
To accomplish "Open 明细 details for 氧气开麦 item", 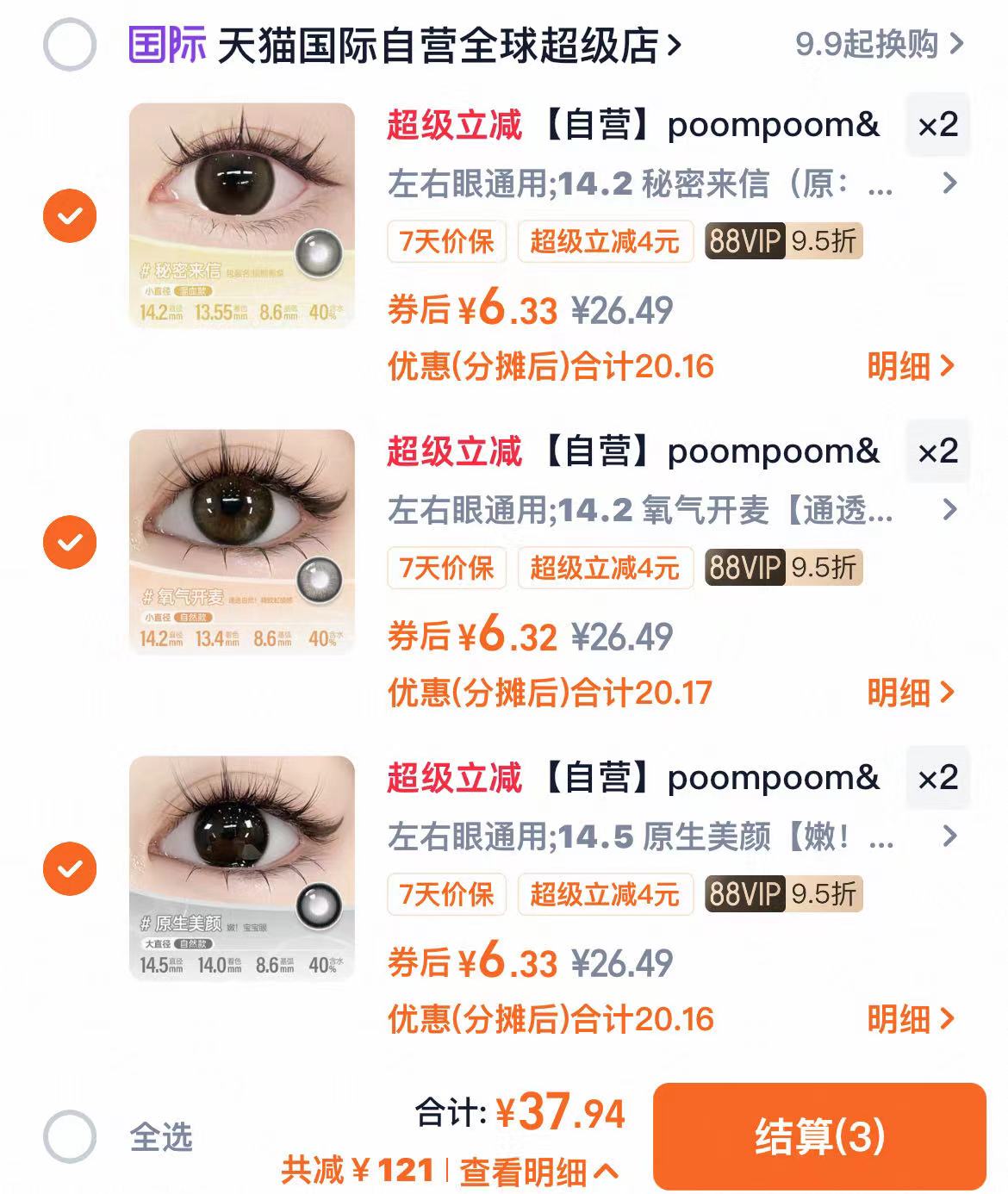I will [909, 691].
